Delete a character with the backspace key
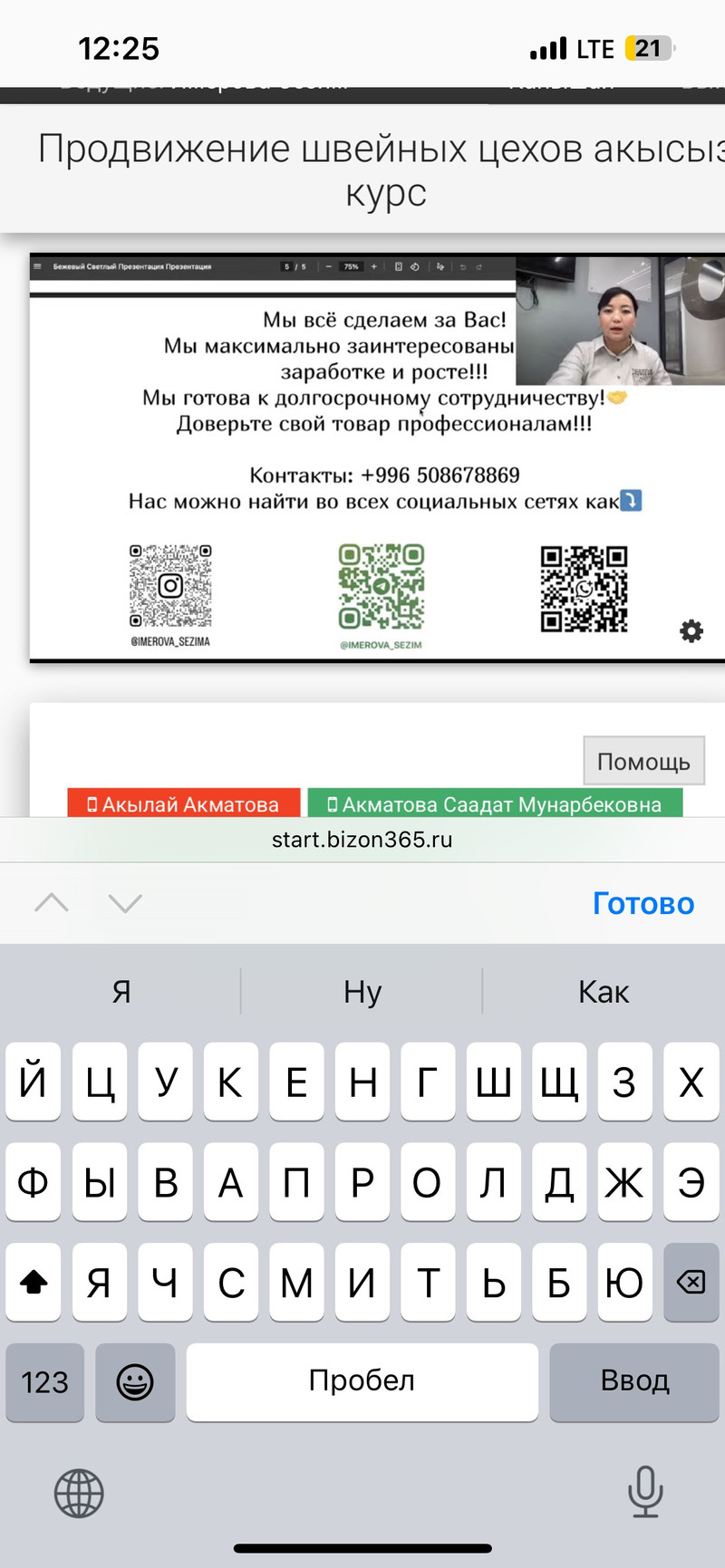The height and width of the screenshot is (1568, 725). point(691,1281)
